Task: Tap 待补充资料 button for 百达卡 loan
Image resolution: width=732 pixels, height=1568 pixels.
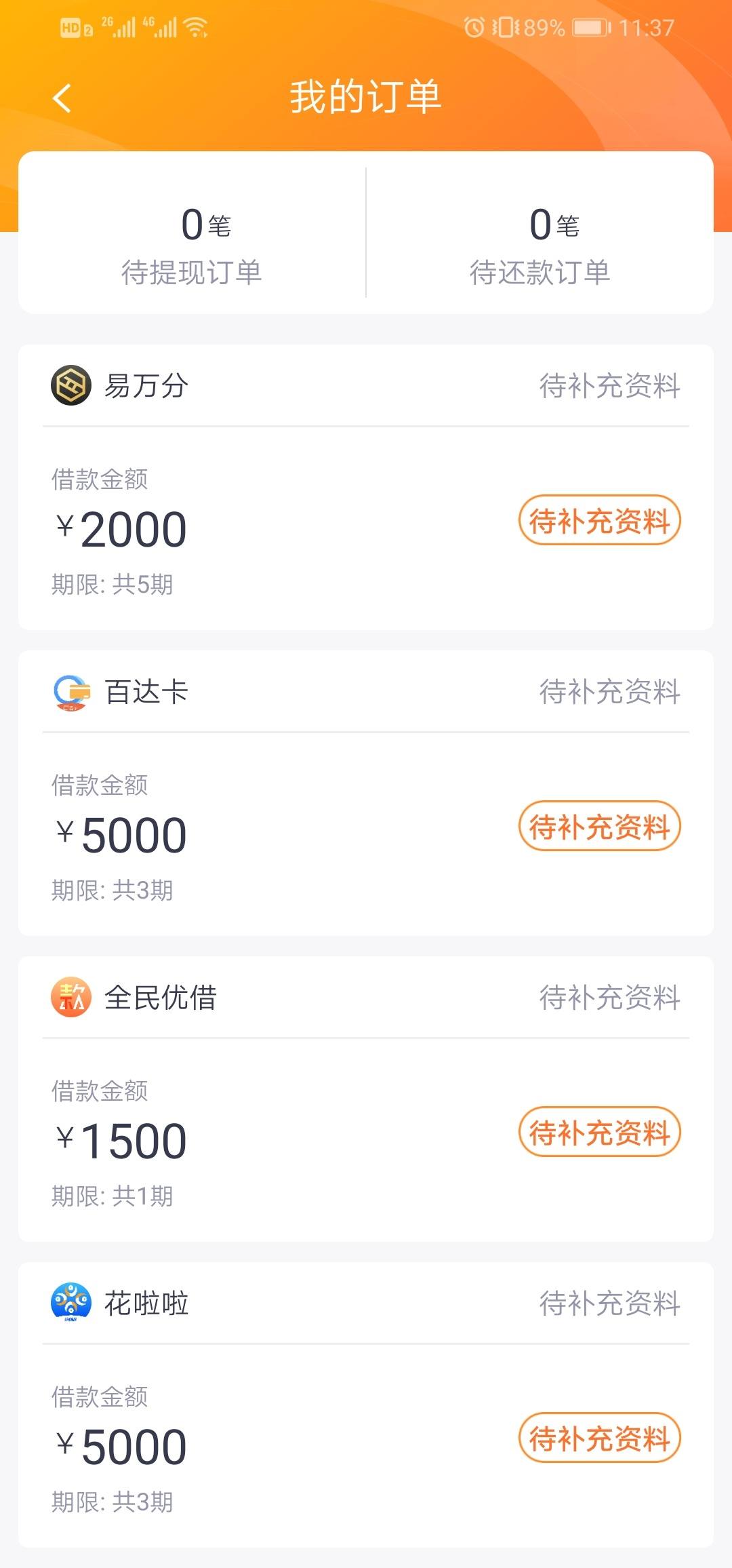Action: pyautogui.click(x=599, y=827)
